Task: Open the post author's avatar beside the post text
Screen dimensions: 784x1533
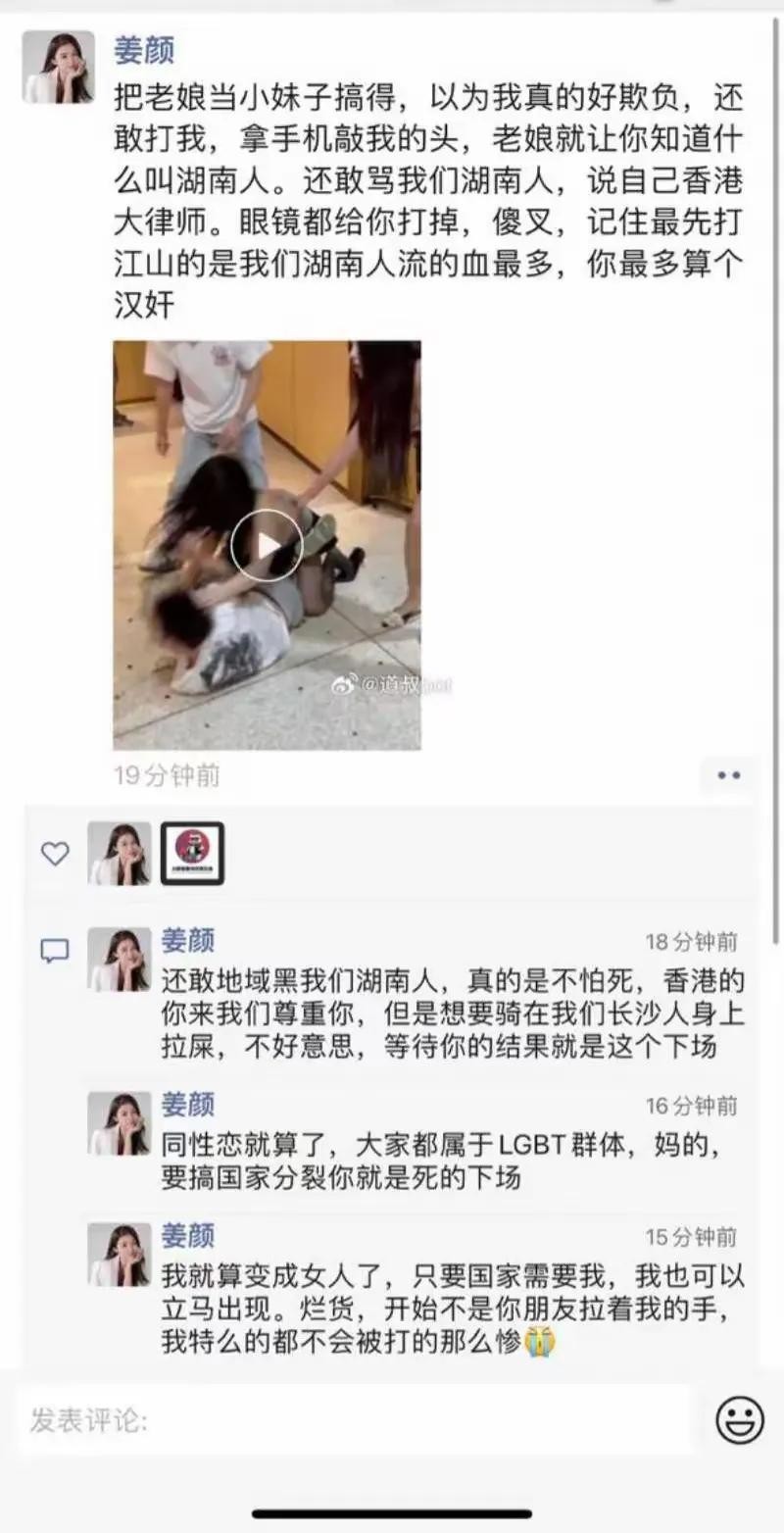Action: tap(59, 67)
